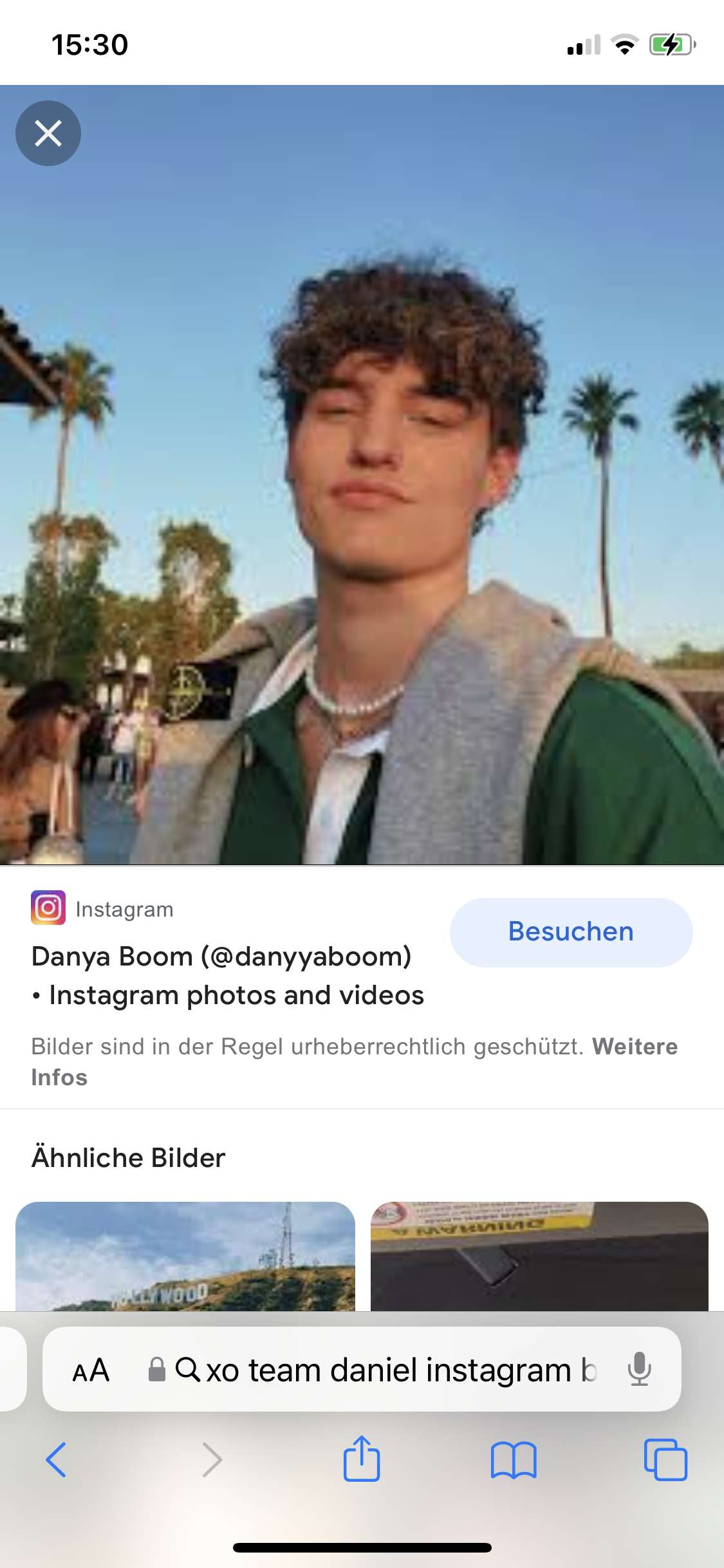Image resolution: width=724 pixels, height=1568 pixels.
Task: Go back to the previous page
Action: [57, 1459]
